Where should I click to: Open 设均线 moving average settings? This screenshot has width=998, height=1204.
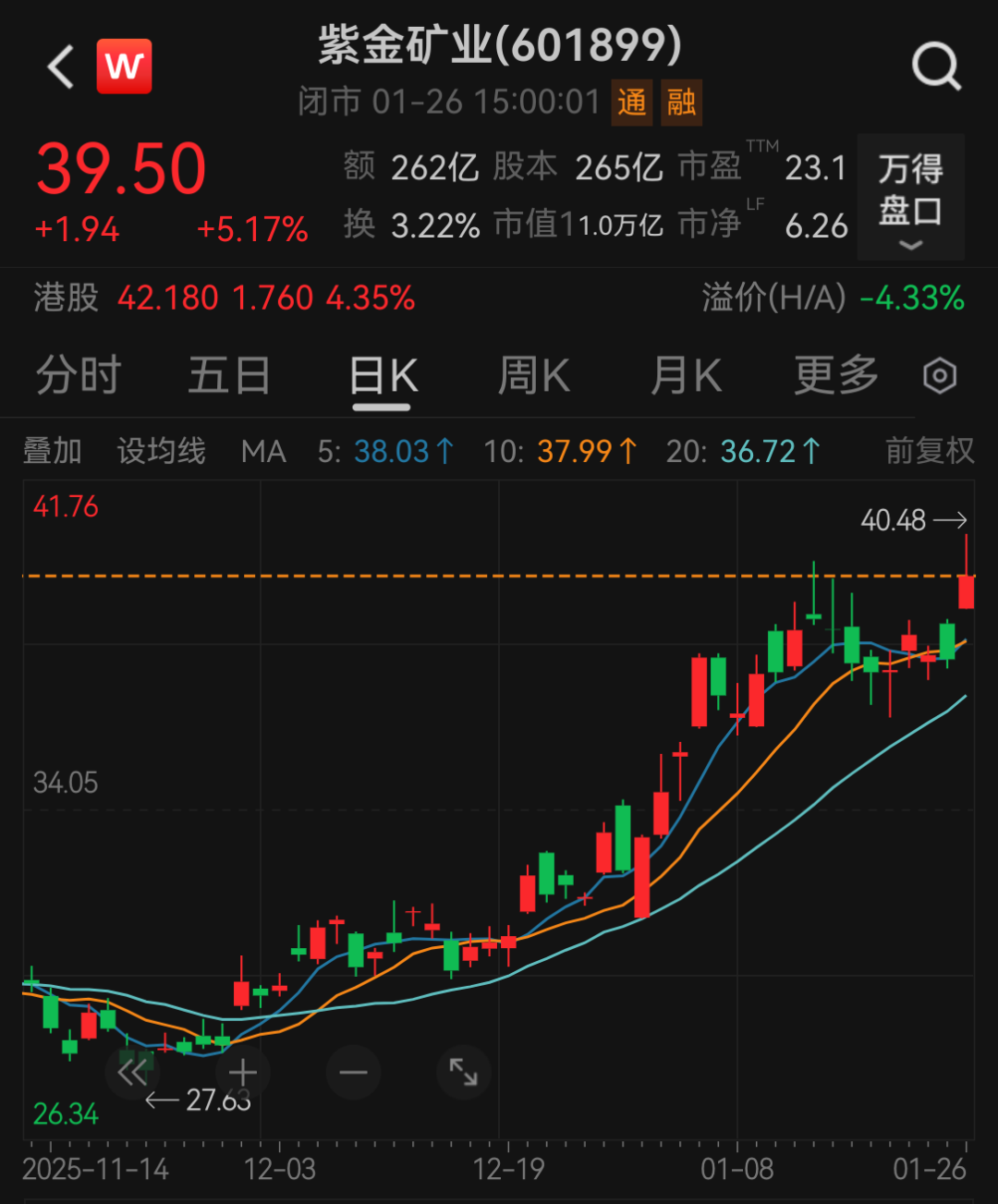coord(161,451)
